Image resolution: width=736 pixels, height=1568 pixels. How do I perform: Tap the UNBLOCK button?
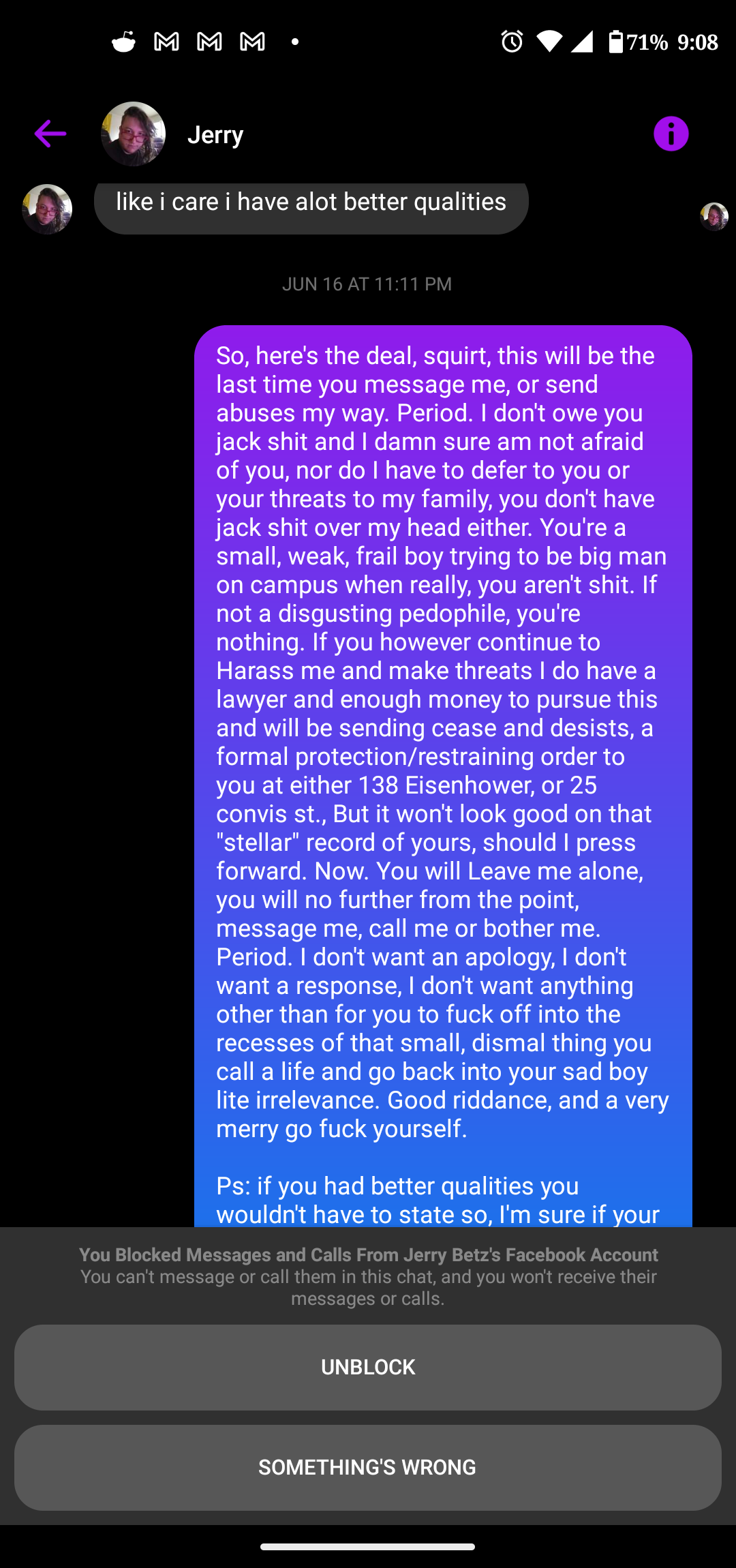(x=368, y=1367)
